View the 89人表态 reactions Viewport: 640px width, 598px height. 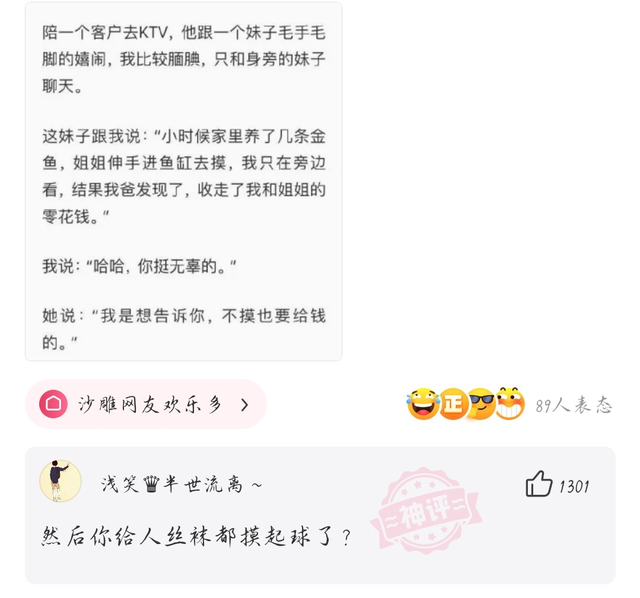tap(573, 404)
